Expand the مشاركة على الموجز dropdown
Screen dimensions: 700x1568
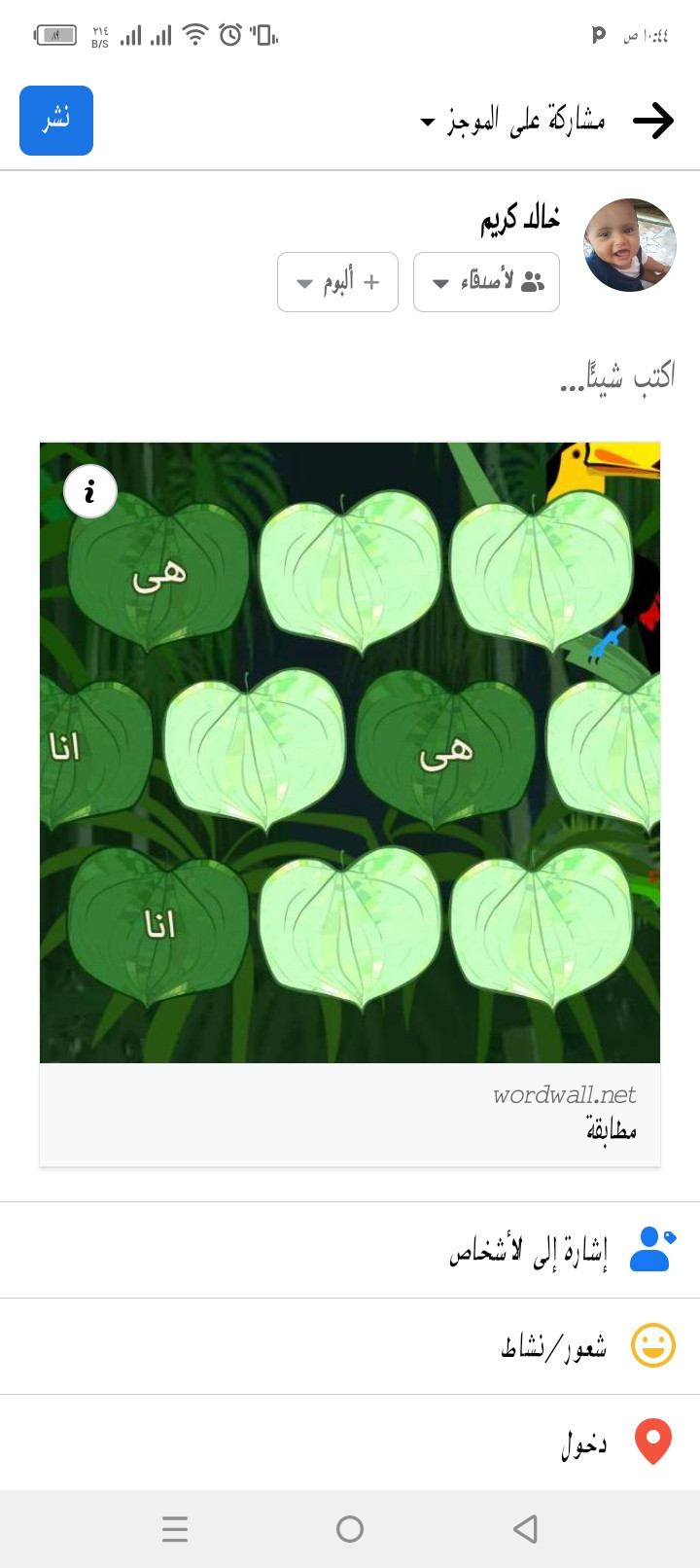pyautogui.click(x=513, y=121)
